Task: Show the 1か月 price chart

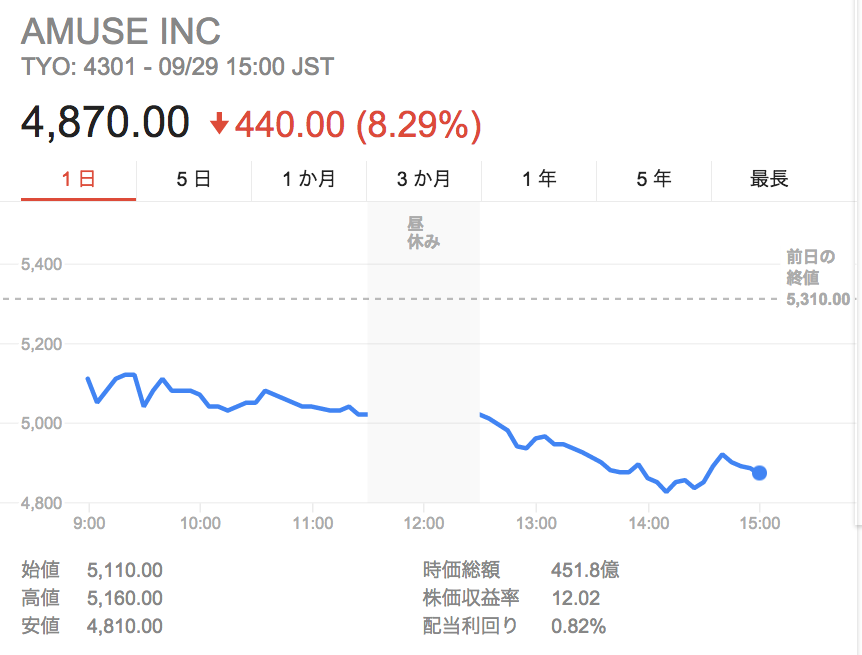Action: pos(309,180)
